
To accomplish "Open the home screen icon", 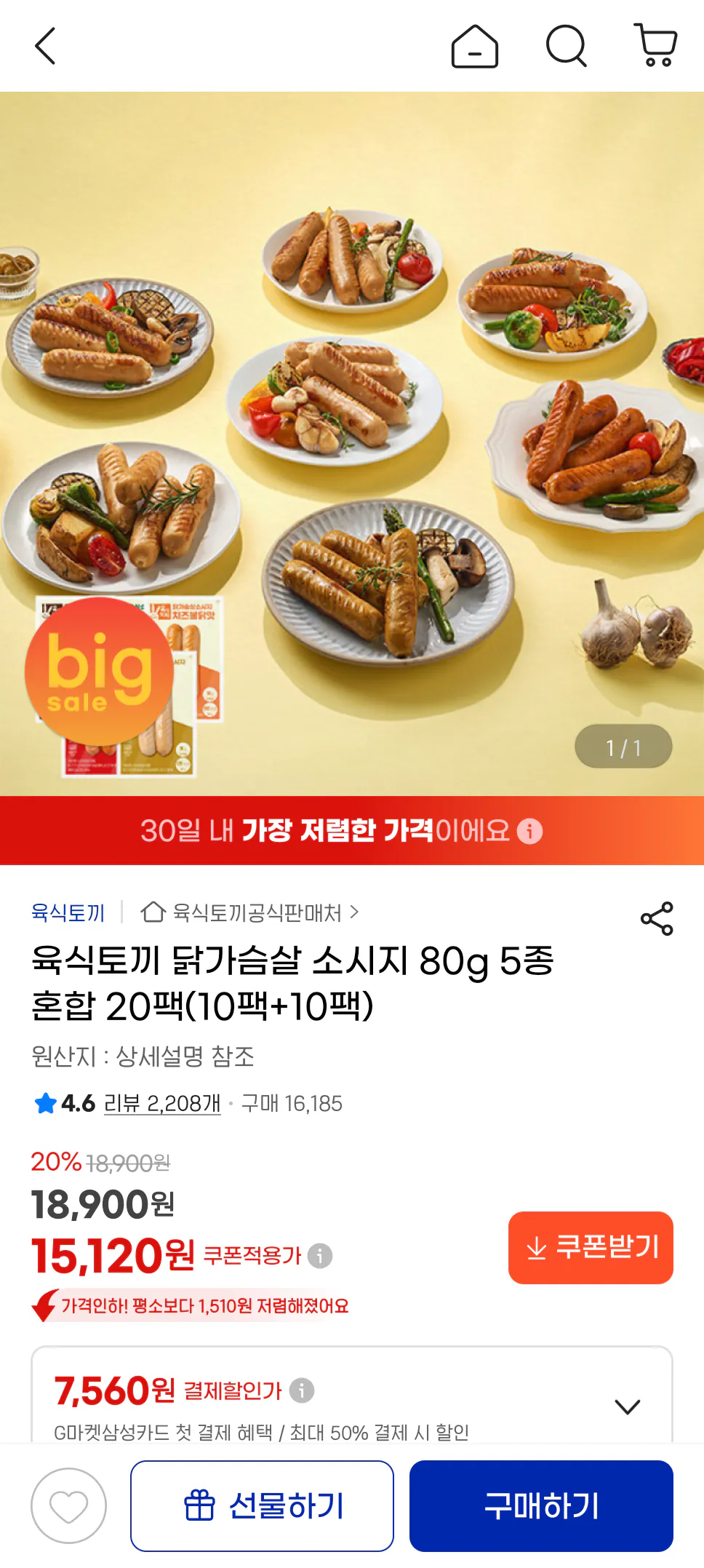I will (x=473, y=47).
